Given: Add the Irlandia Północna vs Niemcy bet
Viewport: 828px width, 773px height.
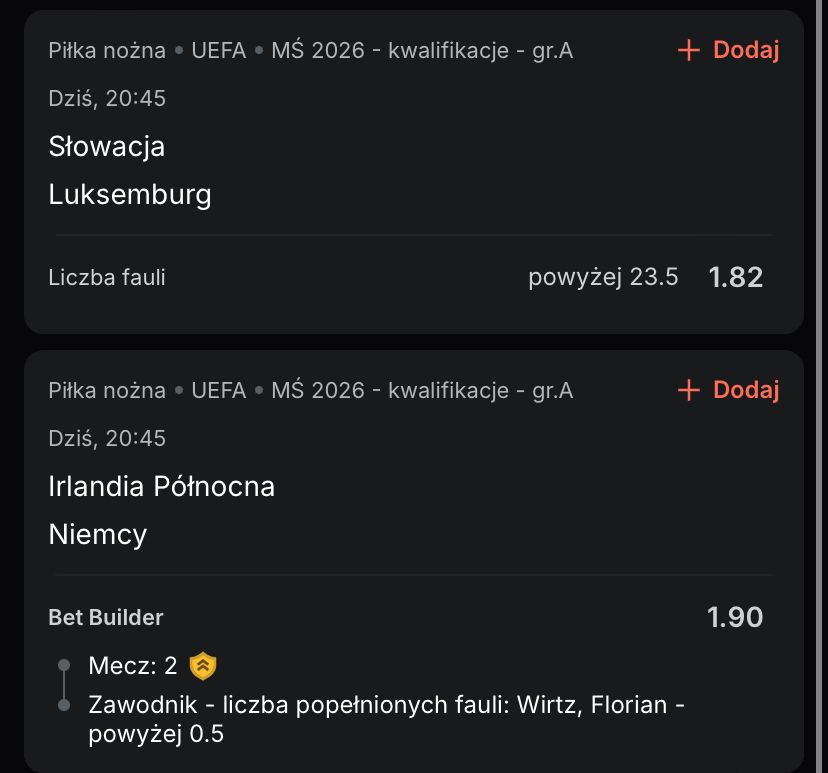Looking at the screenshot, I should 728,390.
